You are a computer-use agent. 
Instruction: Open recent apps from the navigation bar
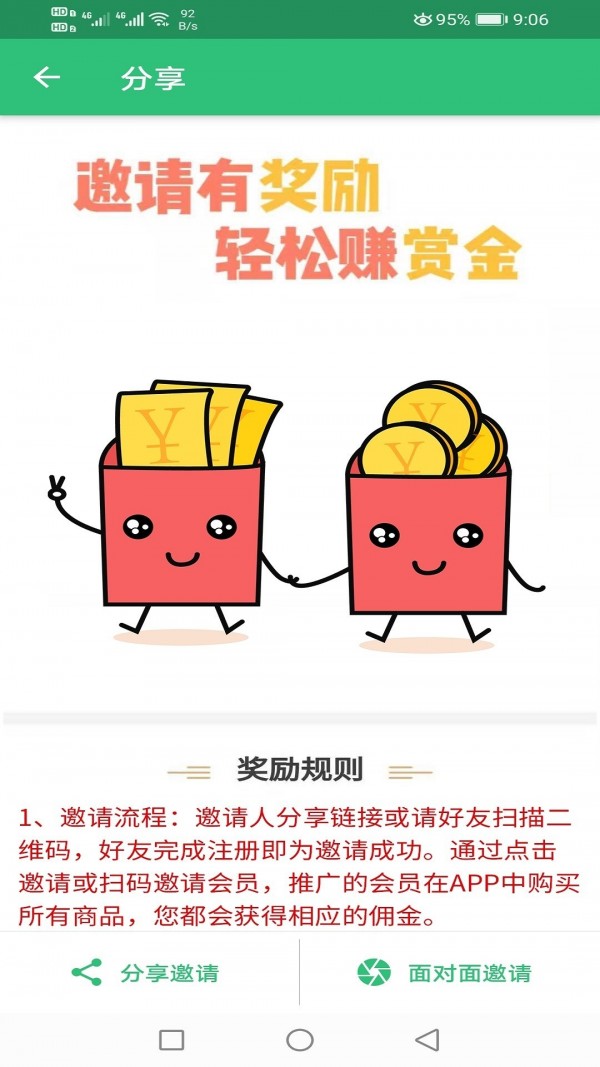pos(172,1040)
